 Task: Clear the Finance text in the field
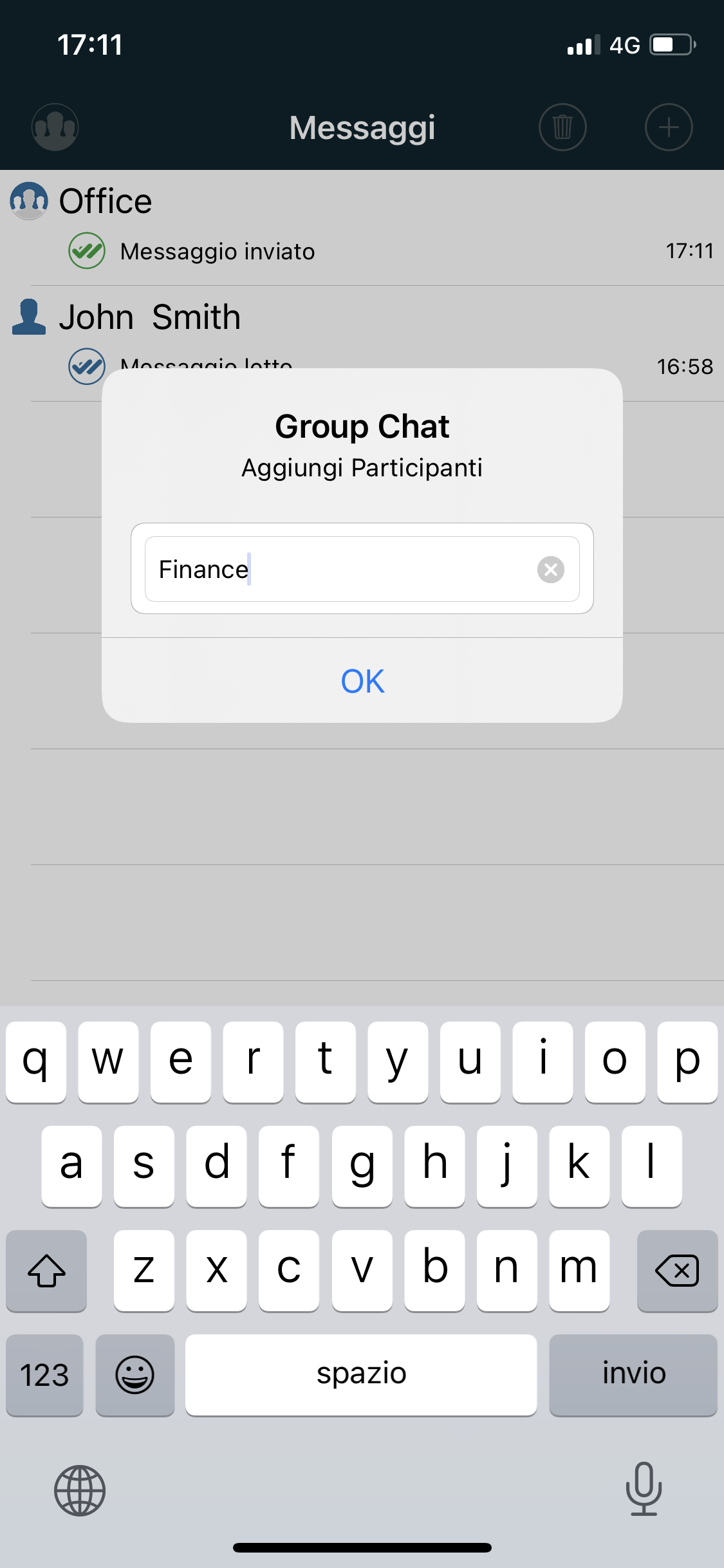(x=550, y=570)
